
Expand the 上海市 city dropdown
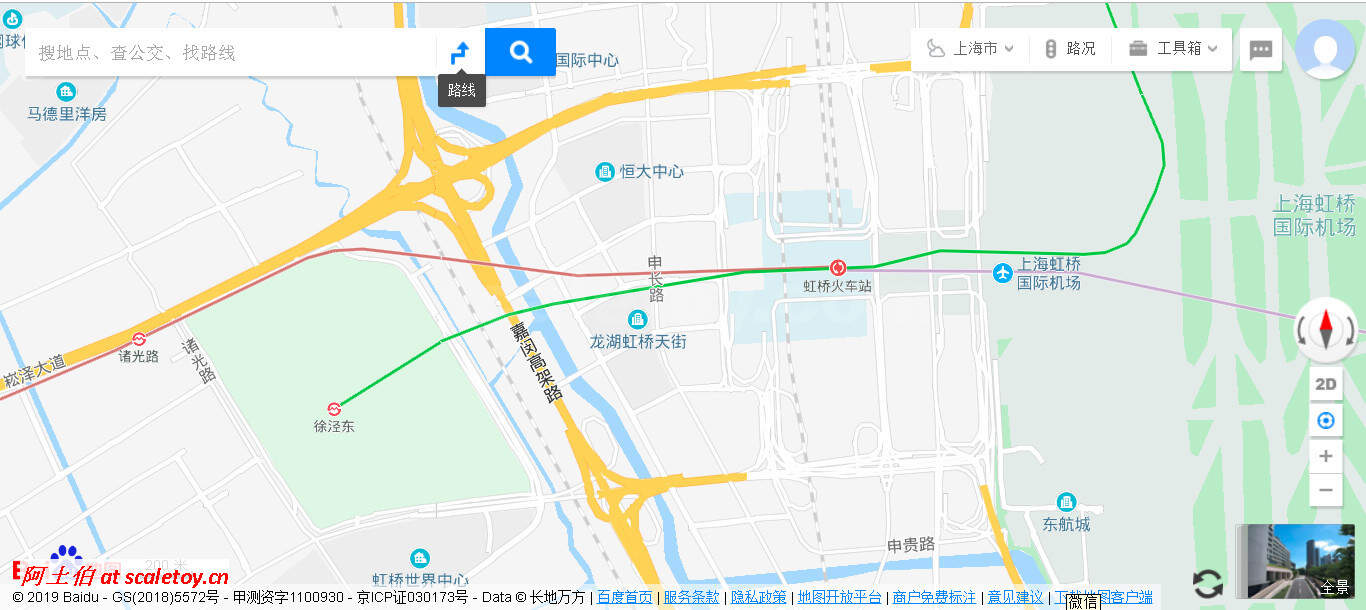(971, 49)
